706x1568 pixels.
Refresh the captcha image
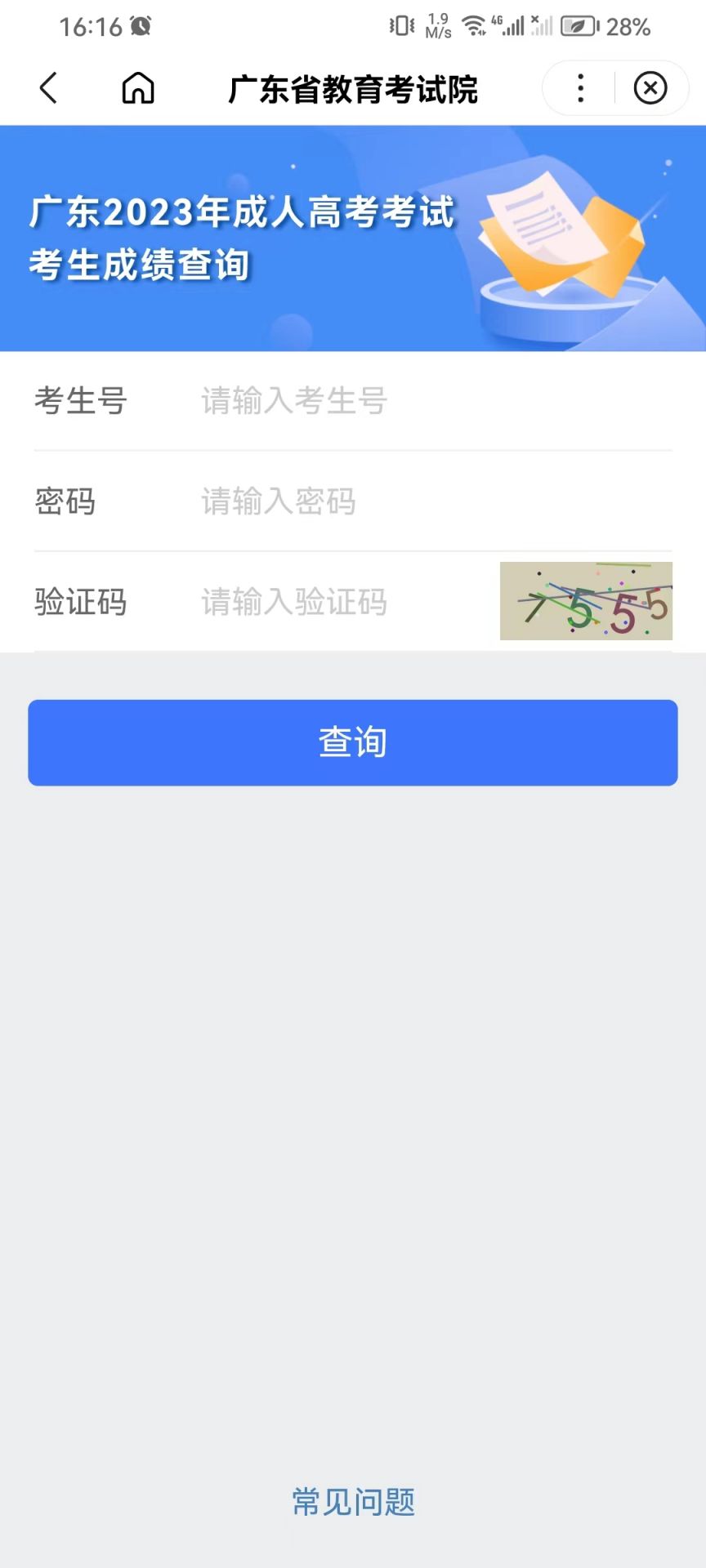pyautogui.click(x=586, y=601)
